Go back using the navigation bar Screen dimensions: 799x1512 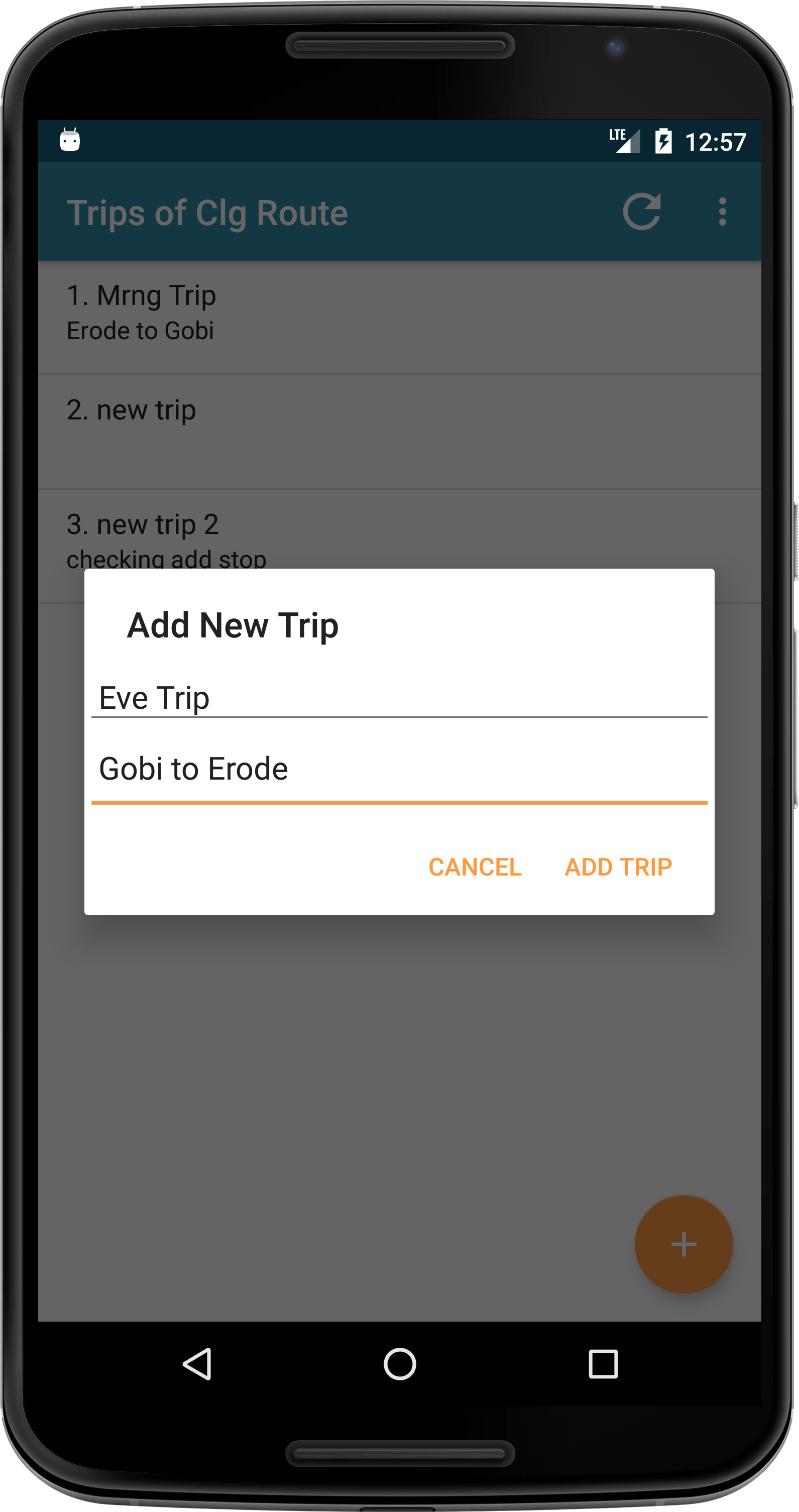[198, 1363]
